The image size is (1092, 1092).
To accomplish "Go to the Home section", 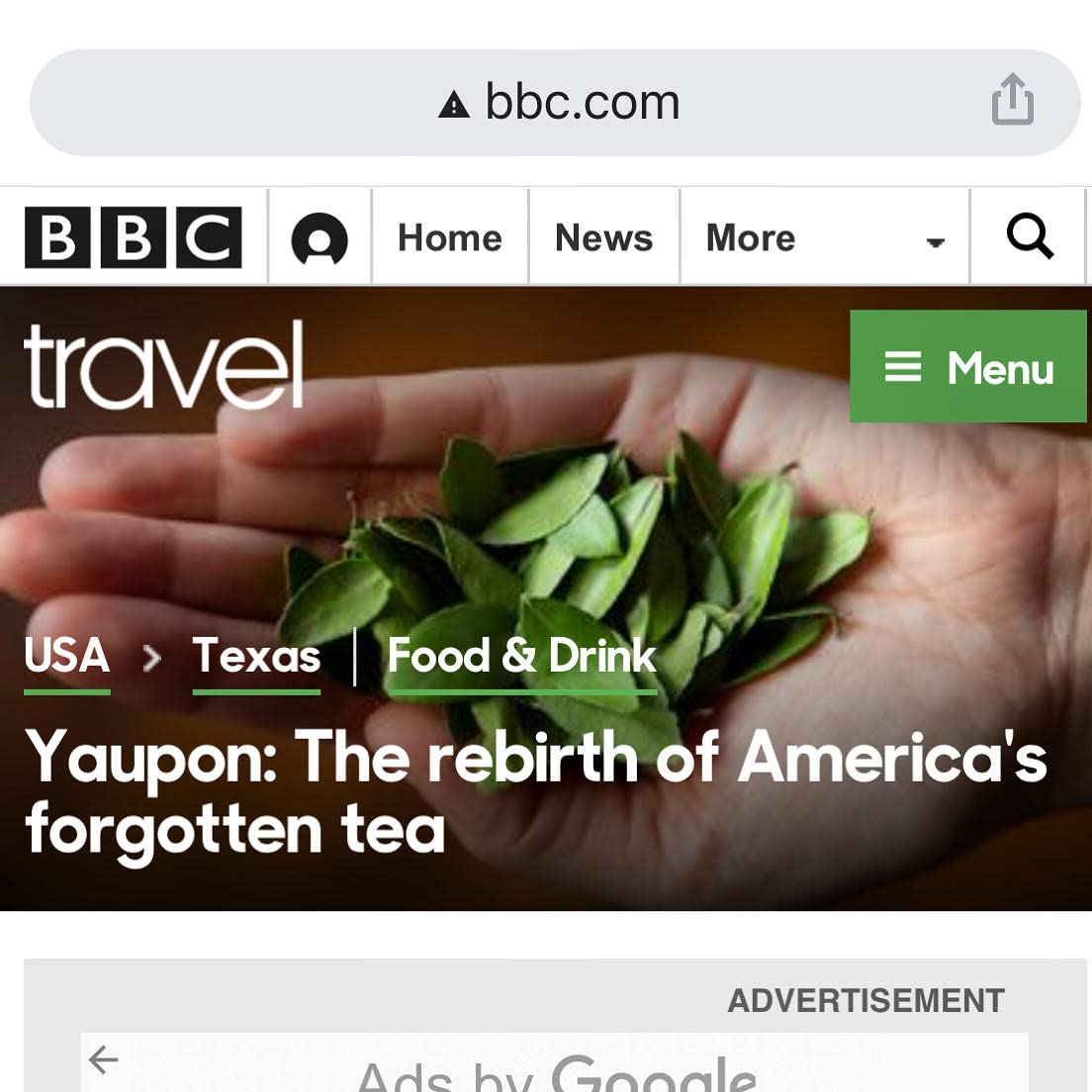I will tap(450, 238).
